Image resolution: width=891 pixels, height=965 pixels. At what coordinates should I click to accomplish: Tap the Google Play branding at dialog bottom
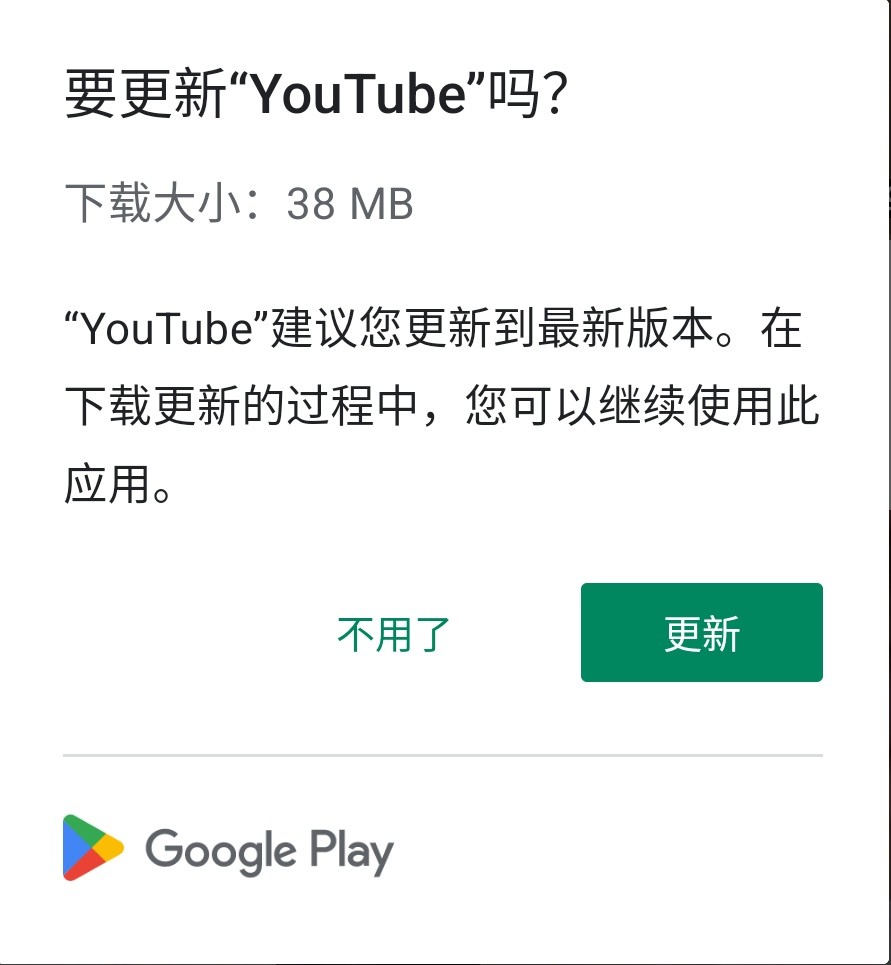tap(227, 850)
